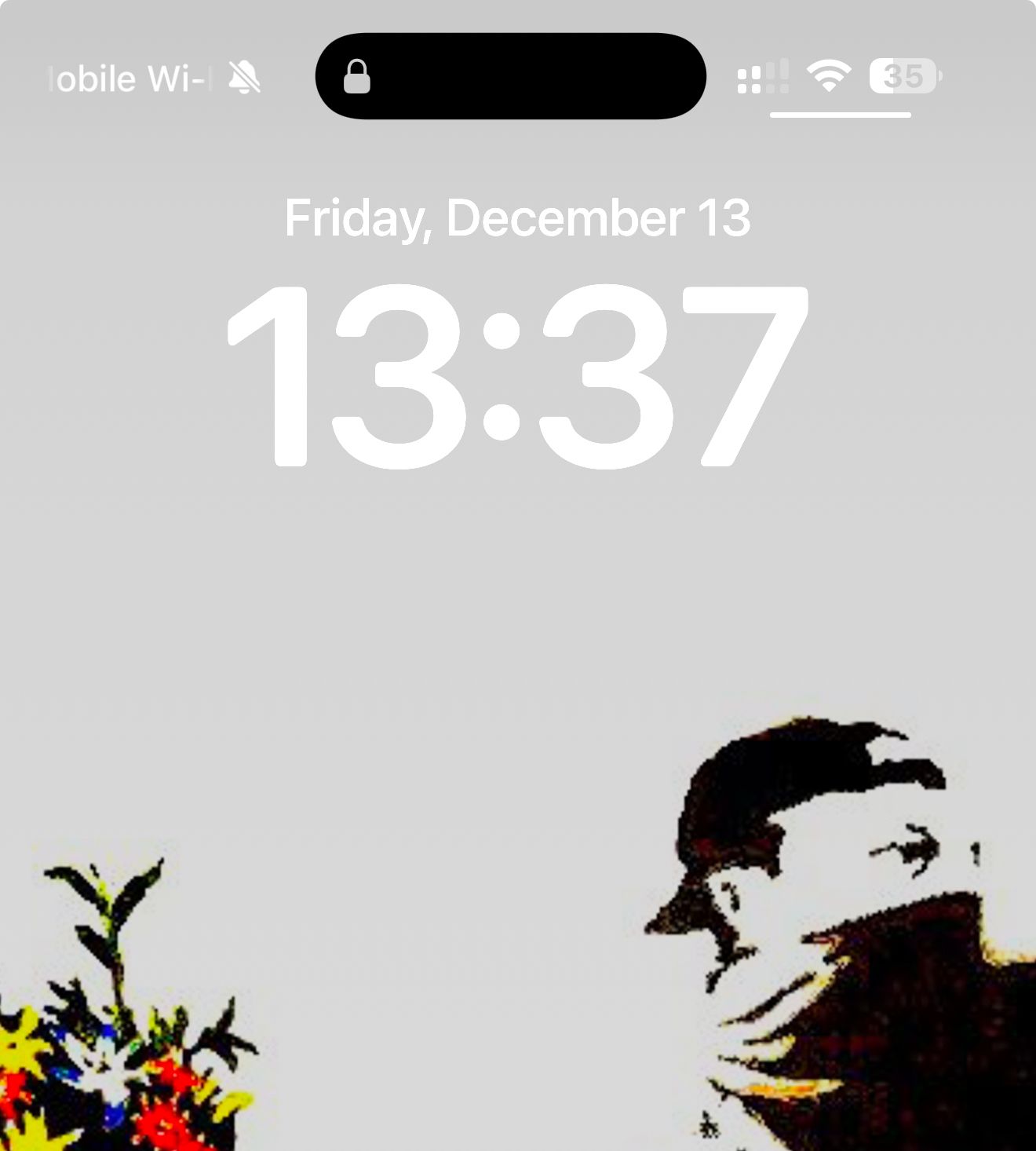The height and width of the screenshot is (1151, 1036).
Task: Open the Friday, December 13 date widget
Action: [517, 217]
